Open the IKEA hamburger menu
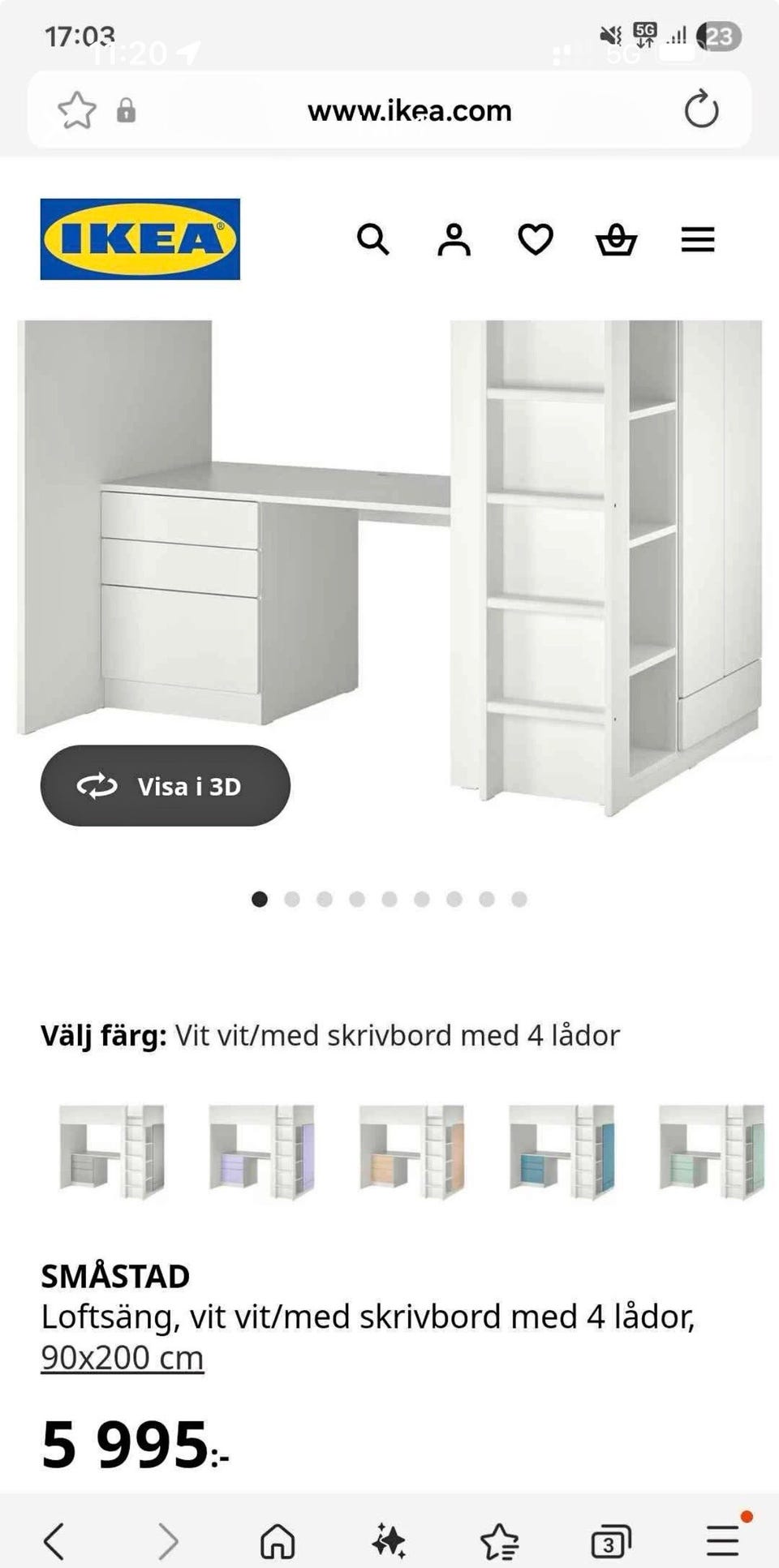This screenshot has width=779, height=1568. tap(696, 240)
